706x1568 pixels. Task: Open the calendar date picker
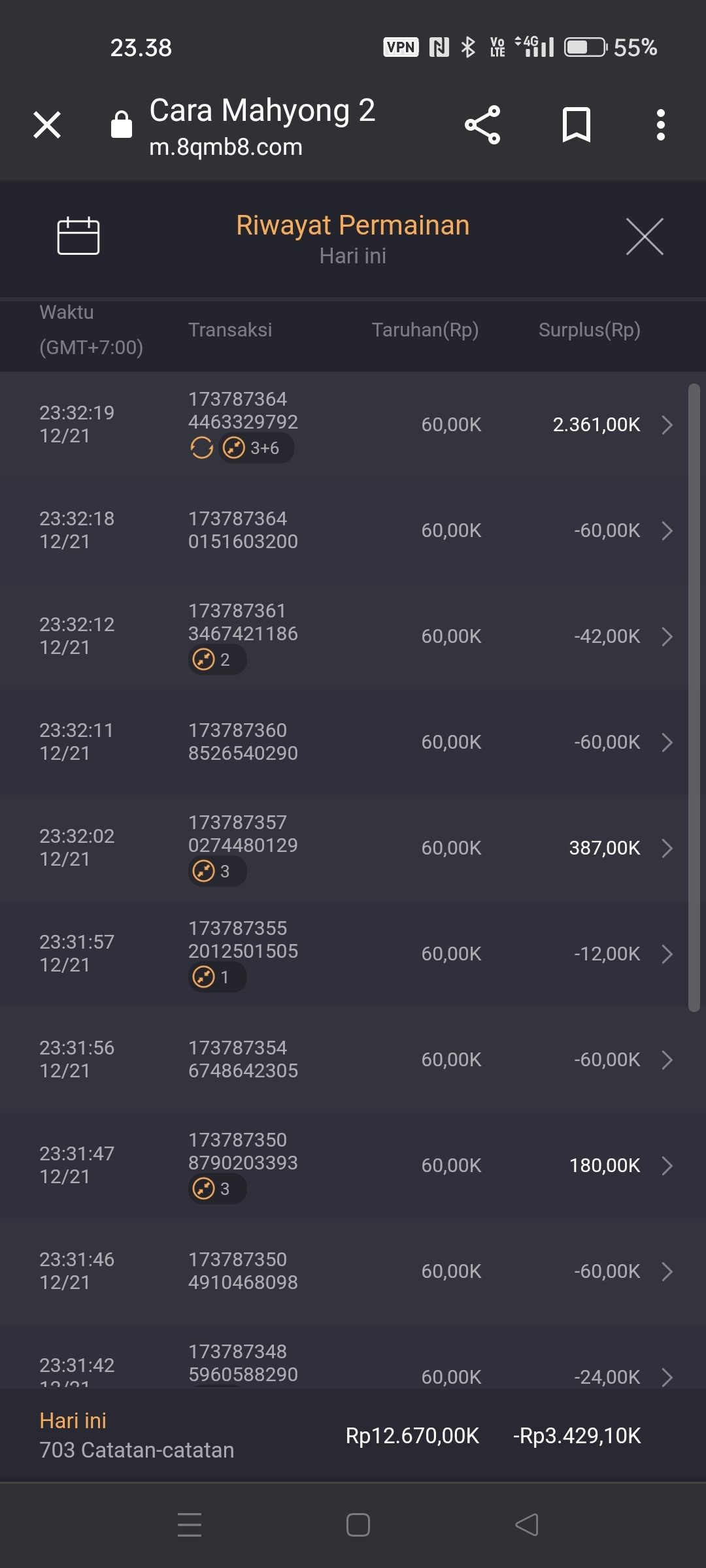coord(78,236)
